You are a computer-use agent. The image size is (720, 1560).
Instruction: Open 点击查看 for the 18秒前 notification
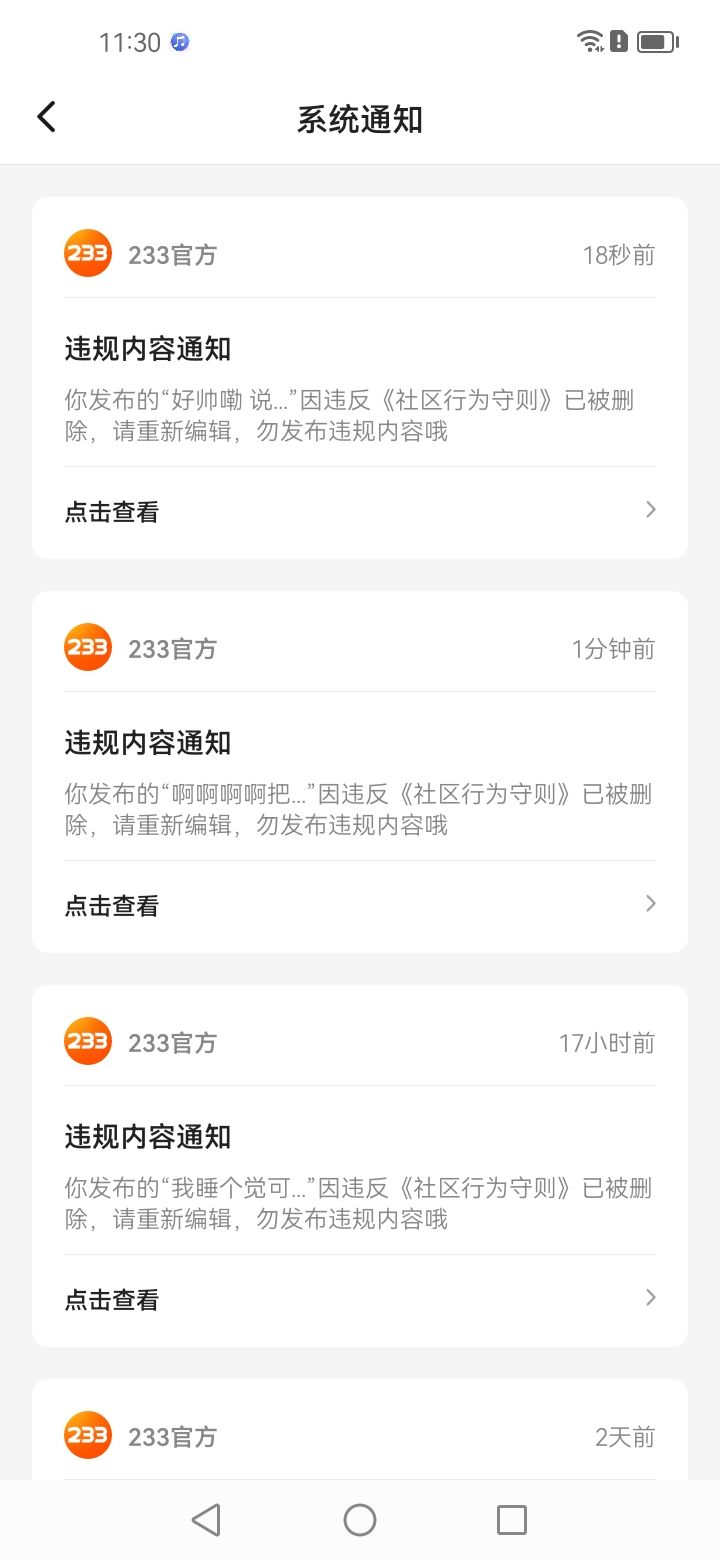[360, 512]
